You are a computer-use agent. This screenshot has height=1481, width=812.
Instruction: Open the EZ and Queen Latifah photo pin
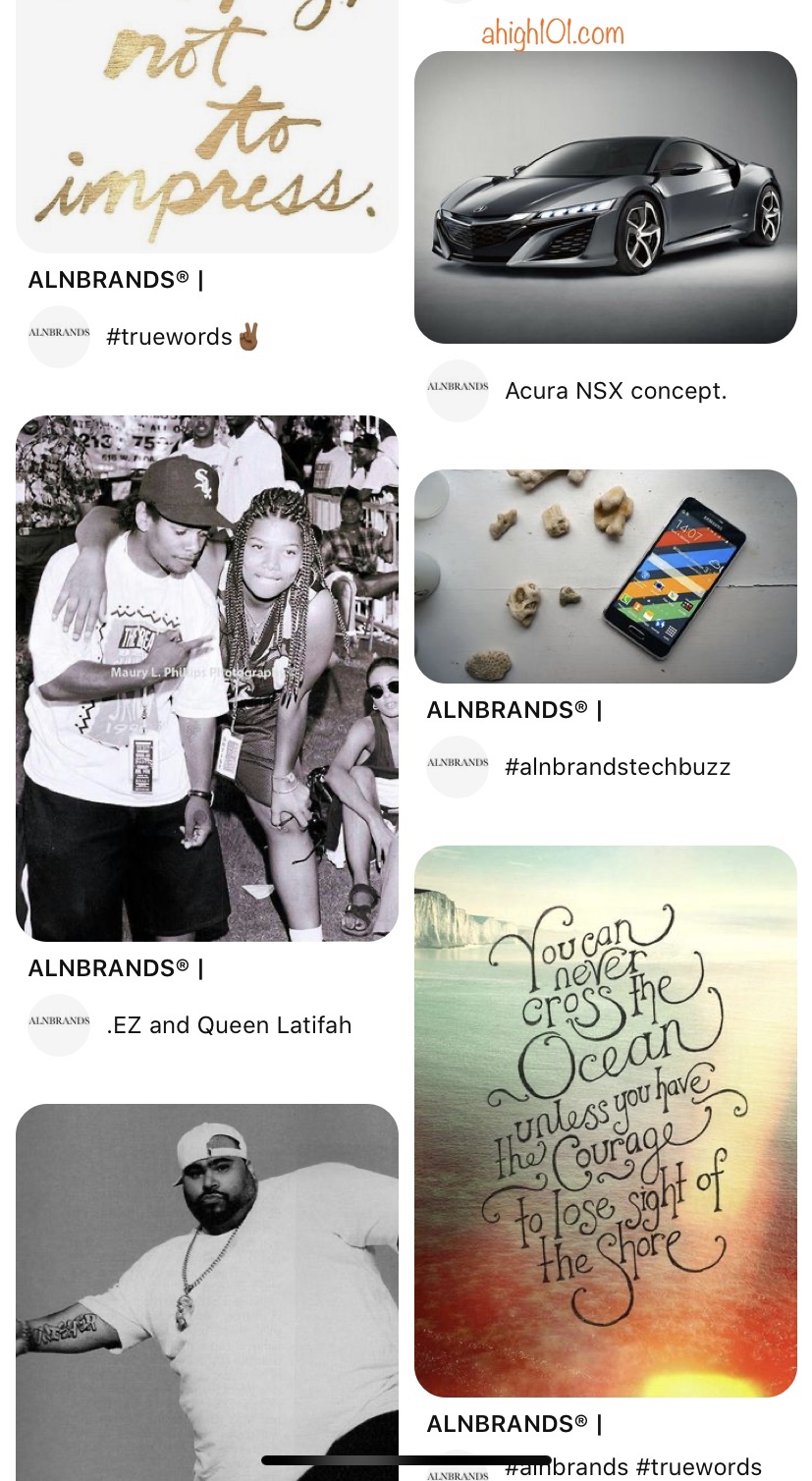206,678
